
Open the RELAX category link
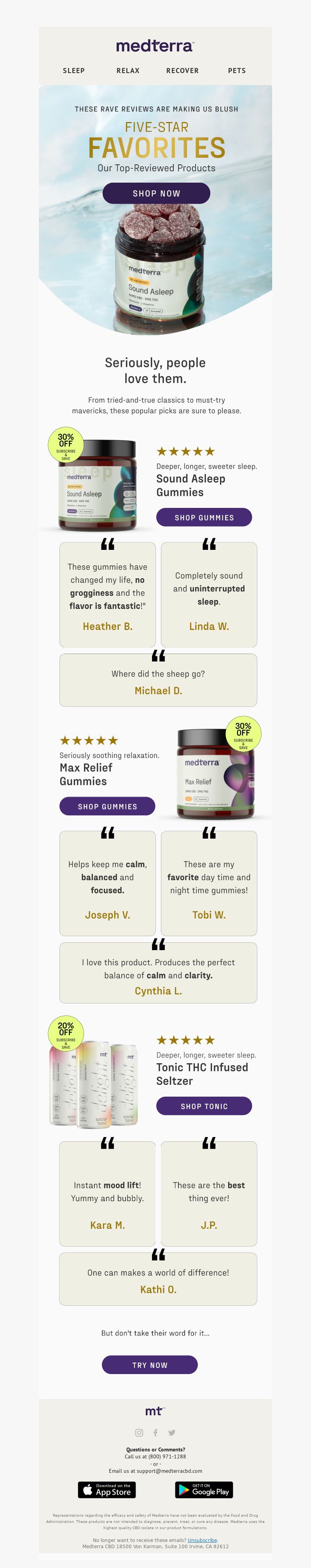coord(128,71)
